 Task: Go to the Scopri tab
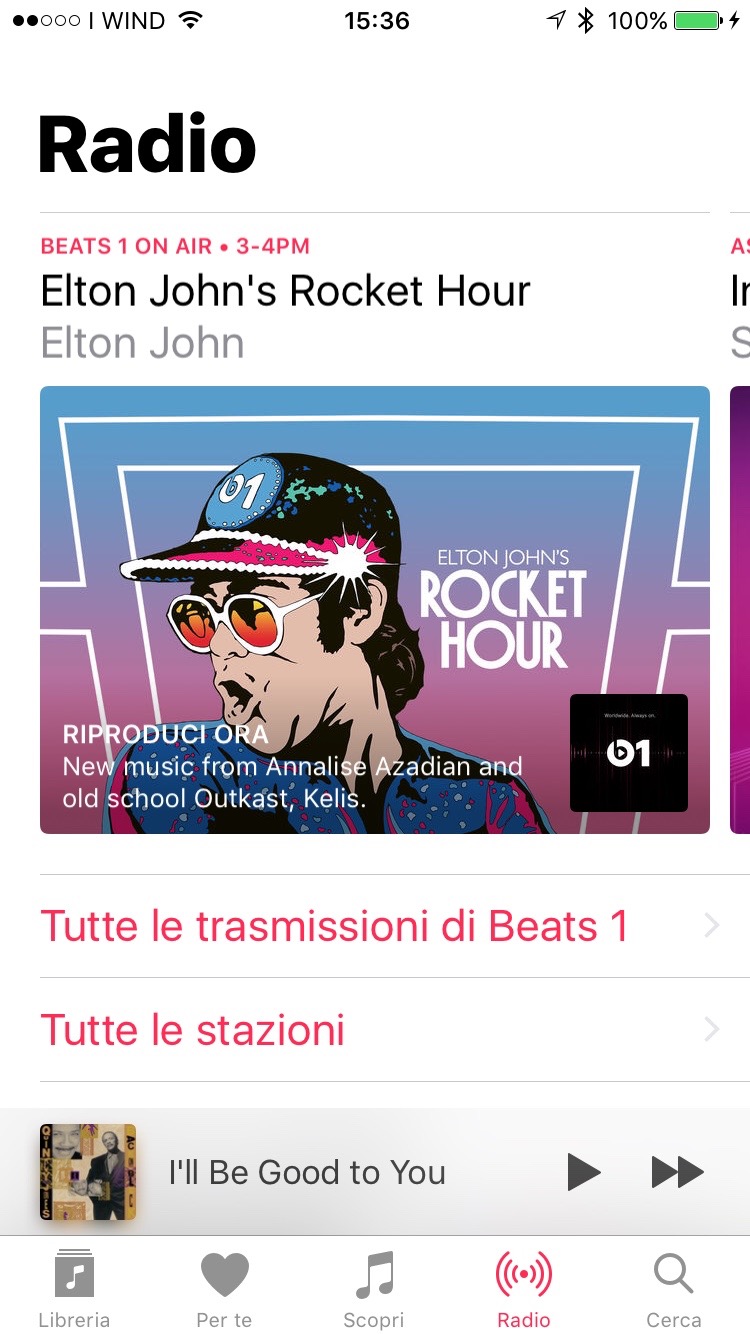click(x=374, y=1288)
